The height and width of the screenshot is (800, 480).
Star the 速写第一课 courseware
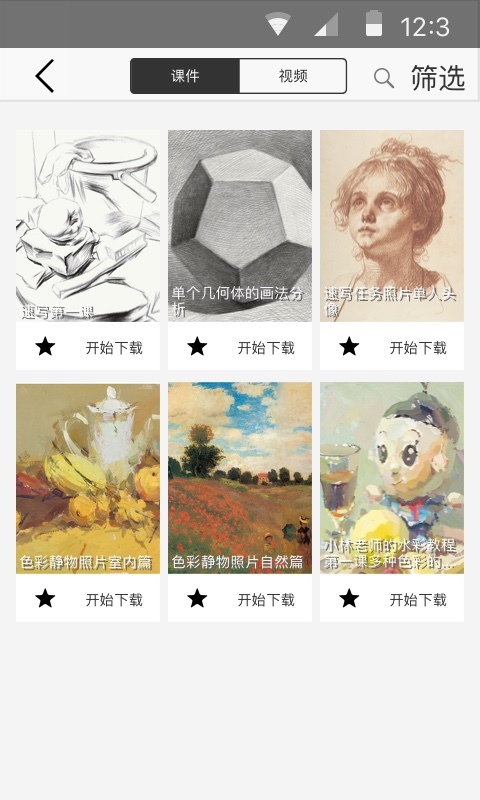(x=45, y=347)
